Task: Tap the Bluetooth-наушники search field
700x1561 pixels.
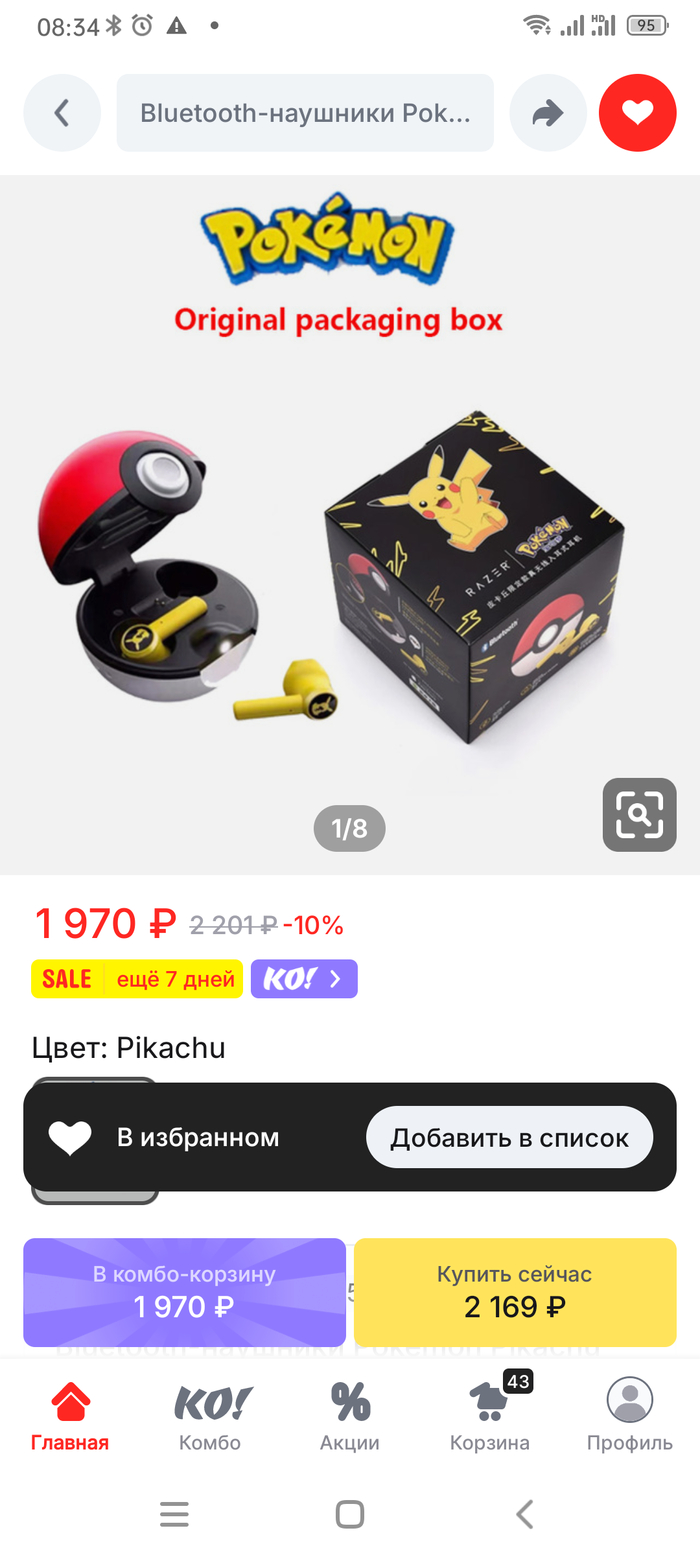Action: [x=305, y=113]
